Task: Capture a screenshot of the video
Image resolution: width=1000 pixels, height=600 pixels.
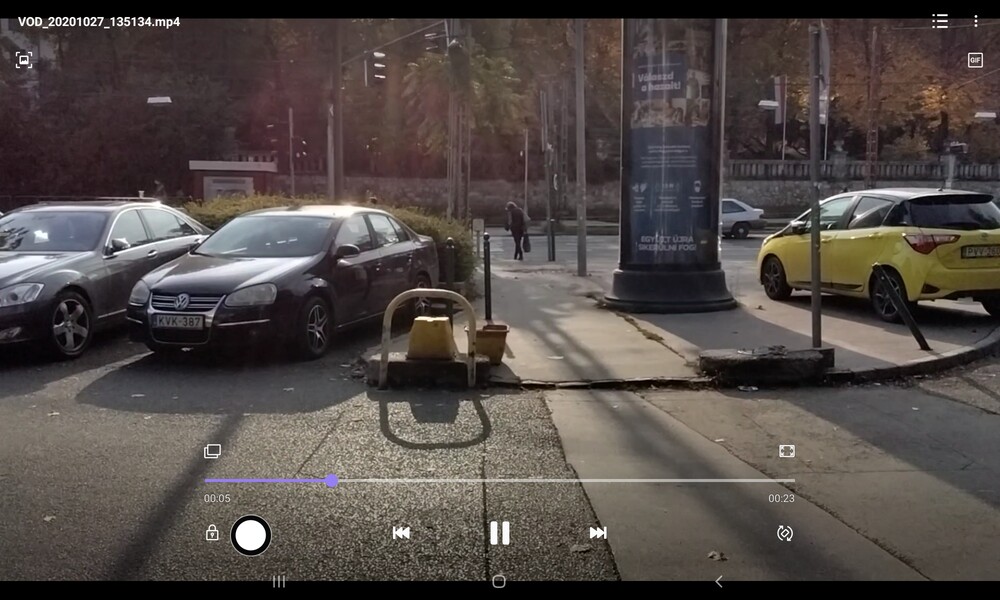Action: coord(24,60)
